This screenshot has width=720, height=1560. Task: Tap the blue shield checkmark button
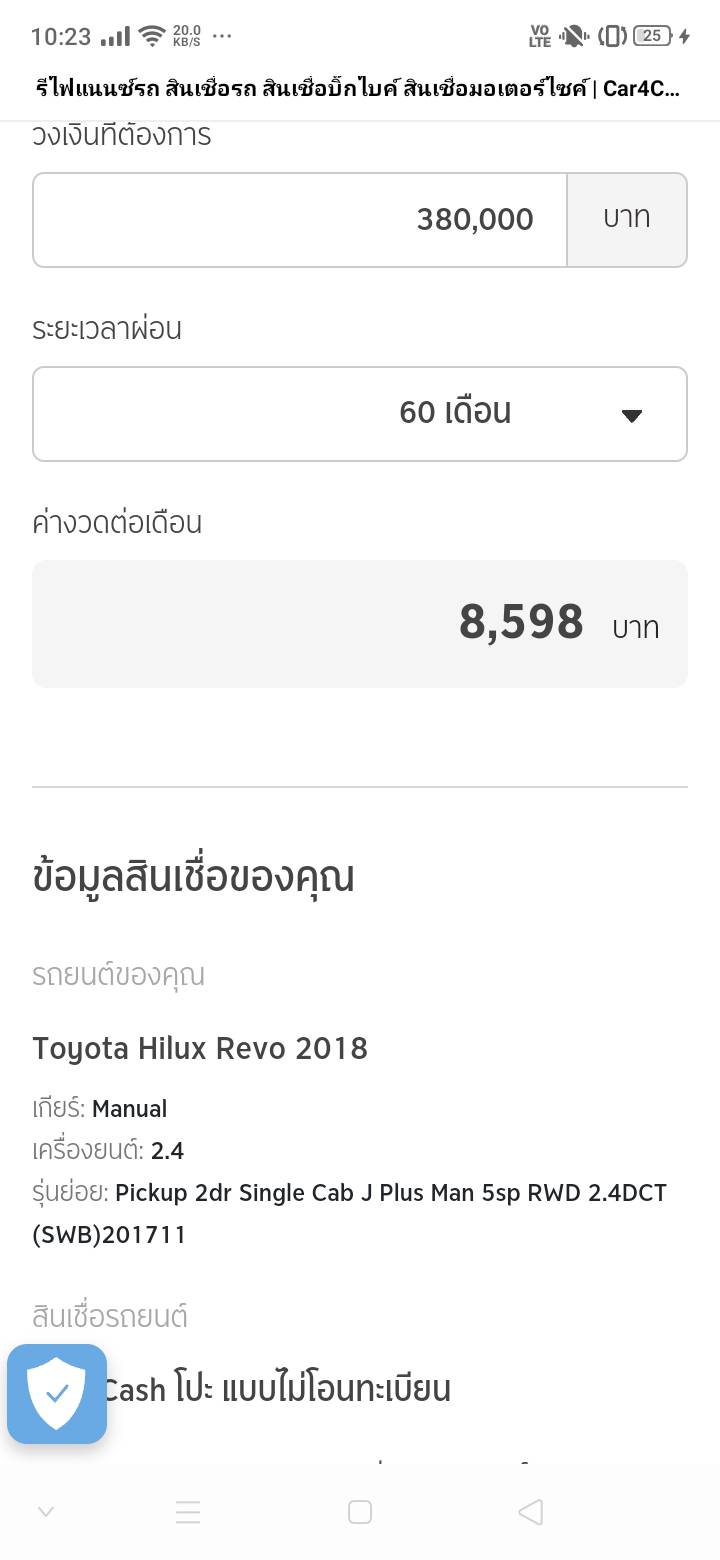pyautogui.click(x=57, y=1393)
